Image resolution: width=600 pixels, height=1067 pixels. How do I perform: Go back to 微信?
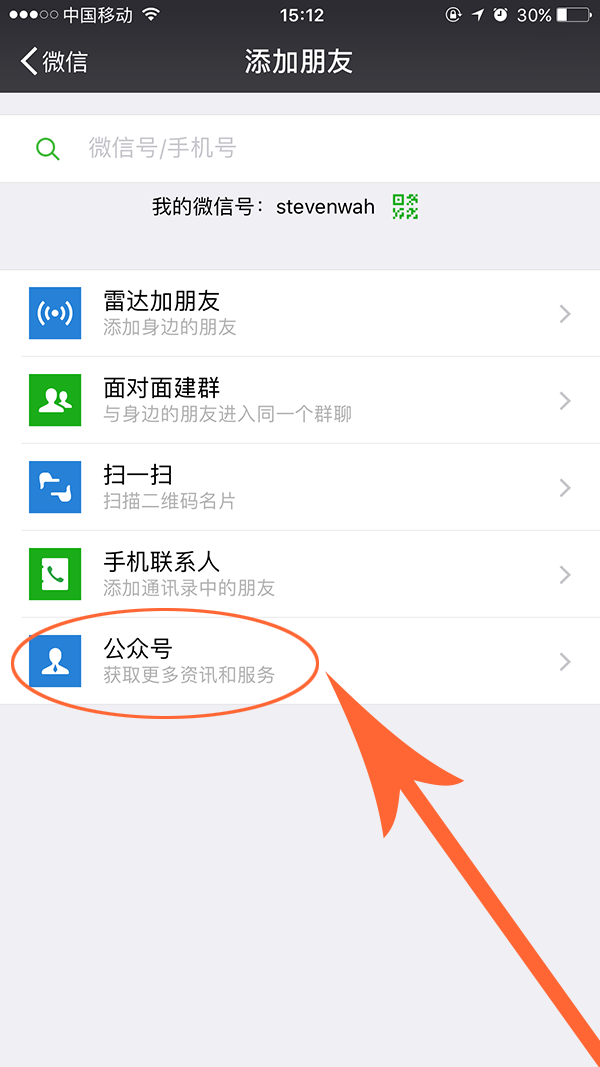(x=54, y=61)
